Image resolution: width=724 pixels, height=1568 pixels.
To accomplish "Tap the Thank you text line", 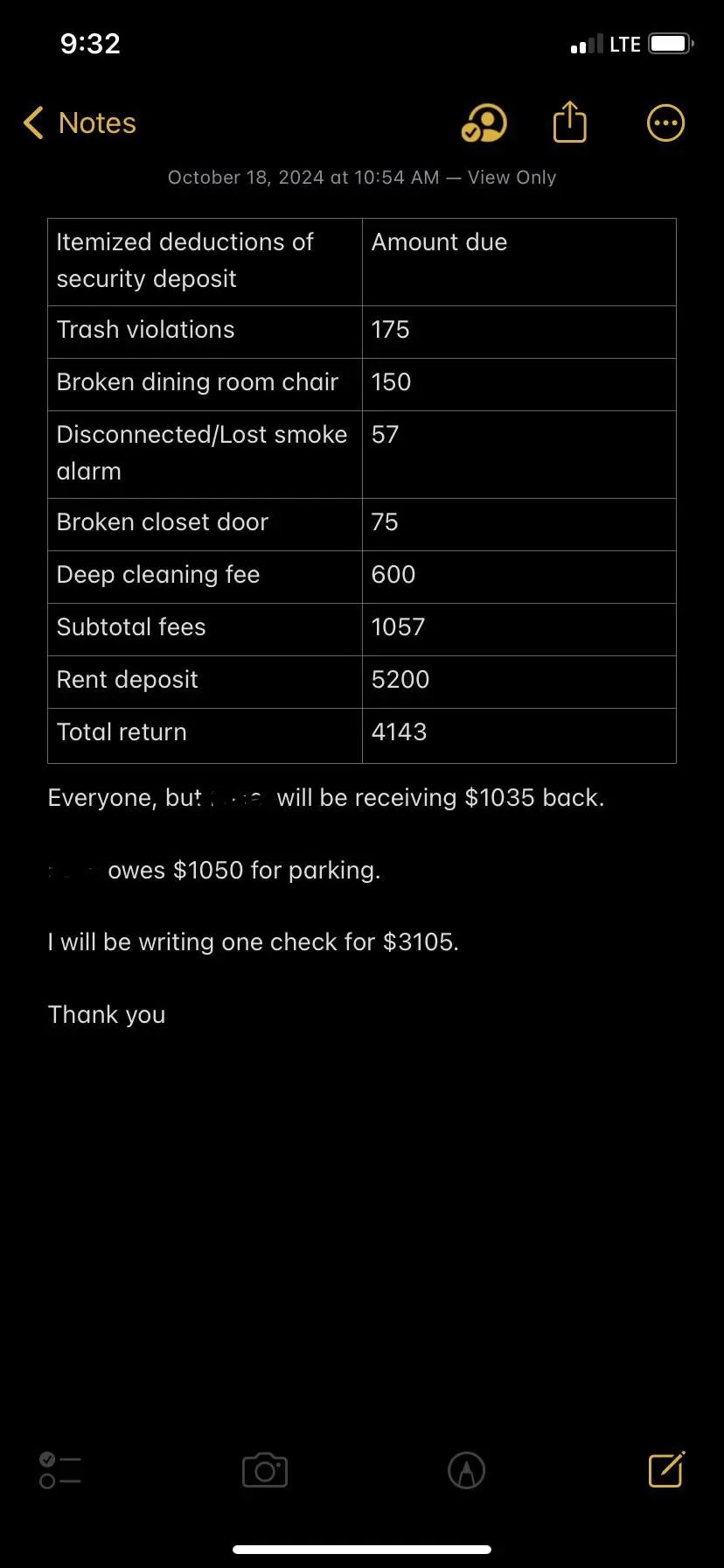I will pos(106,1014).
